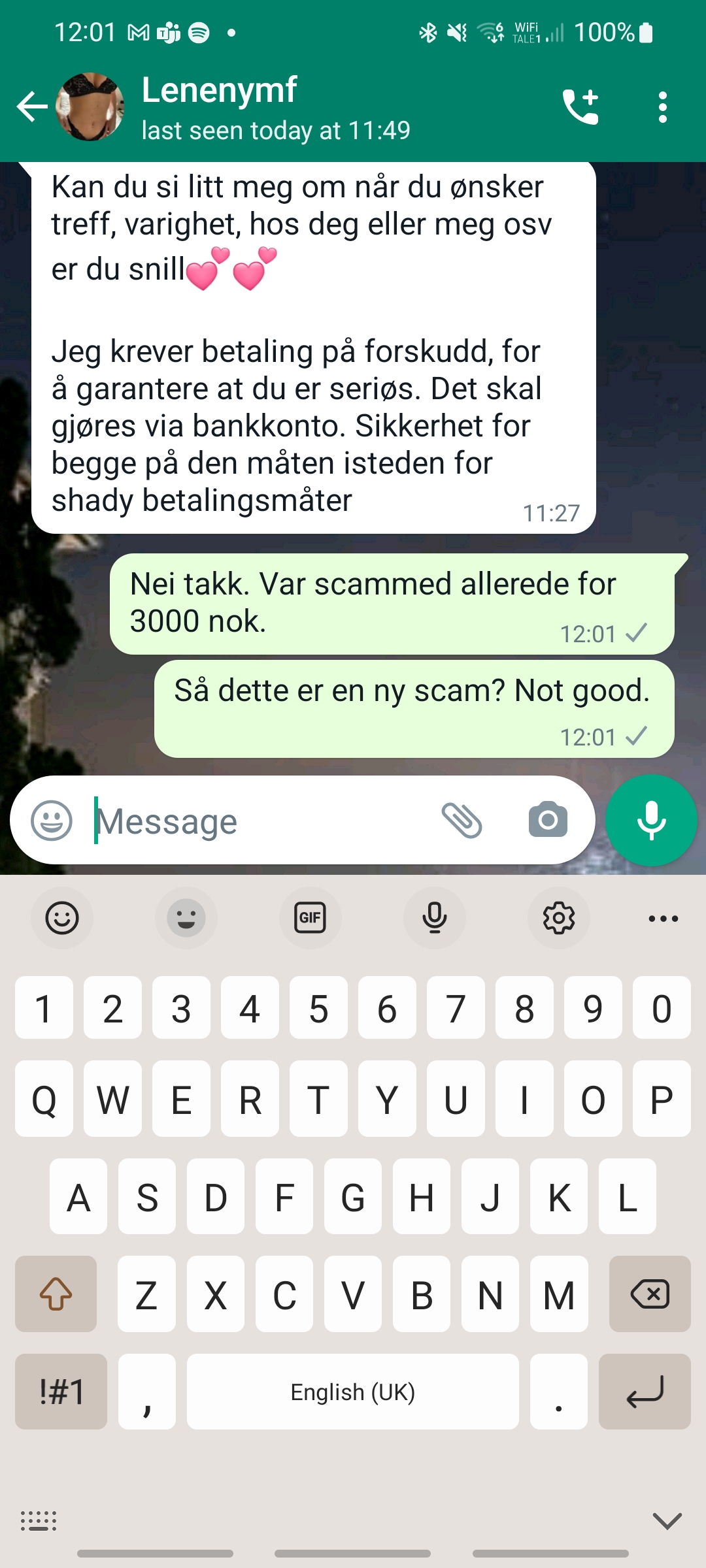Expand keyboard toolbar with three dots
The width and height of the screenshot is (706, 1568).
click(664, 918)
